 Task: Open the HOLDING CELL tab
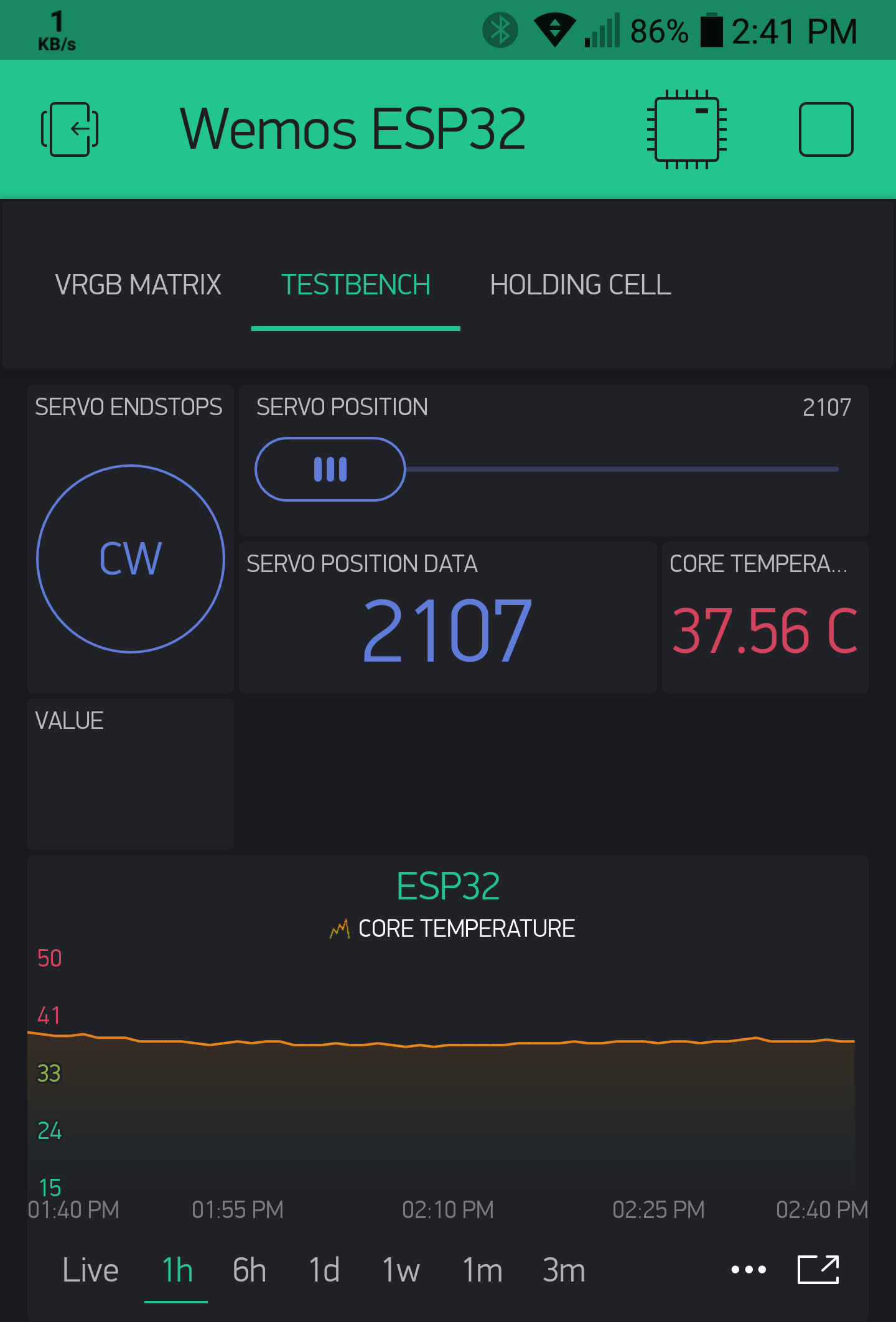(581, 285)
